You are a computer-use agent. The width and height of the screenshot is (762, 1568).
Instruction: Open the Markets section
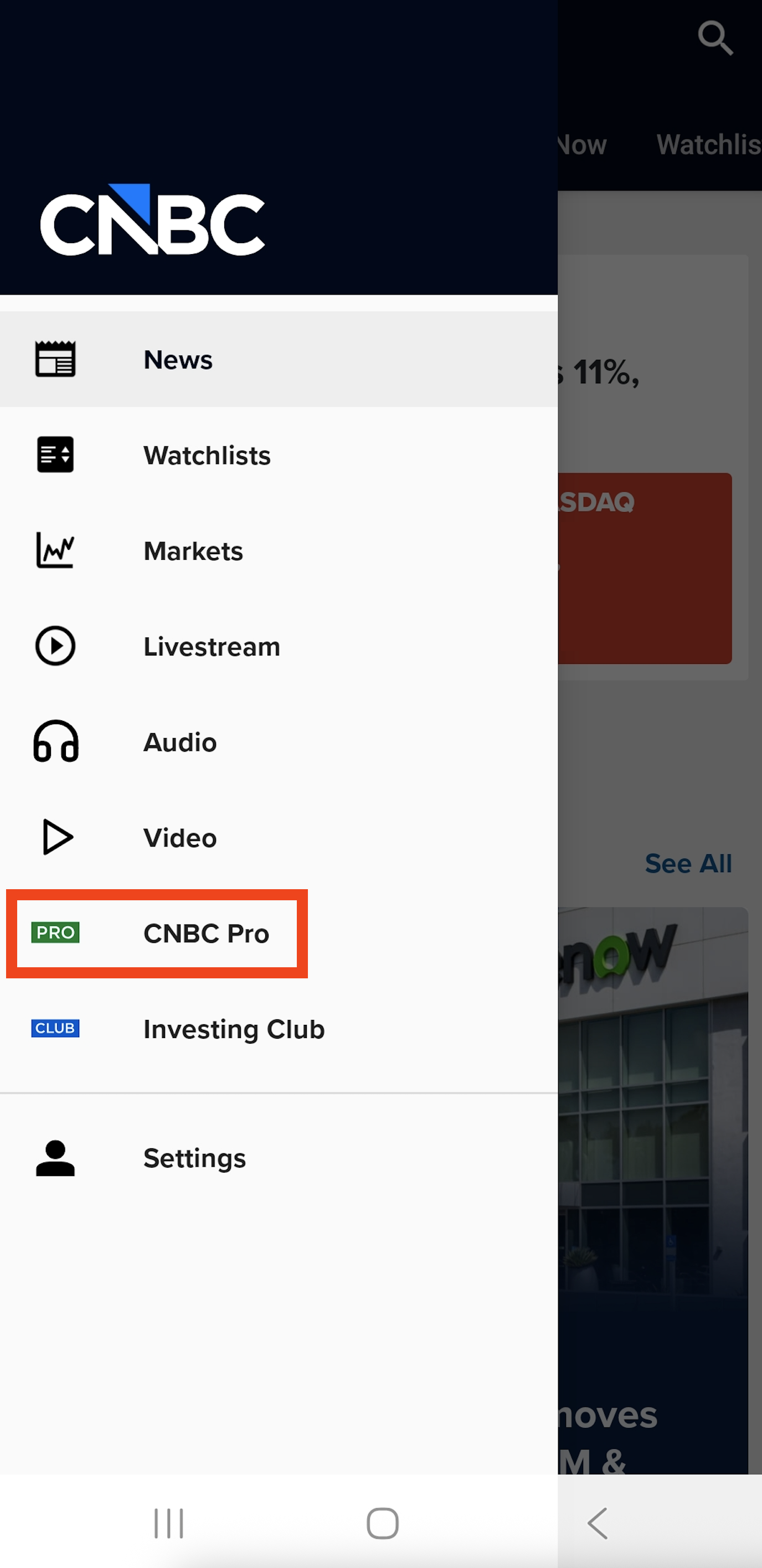tap(193, 551)
